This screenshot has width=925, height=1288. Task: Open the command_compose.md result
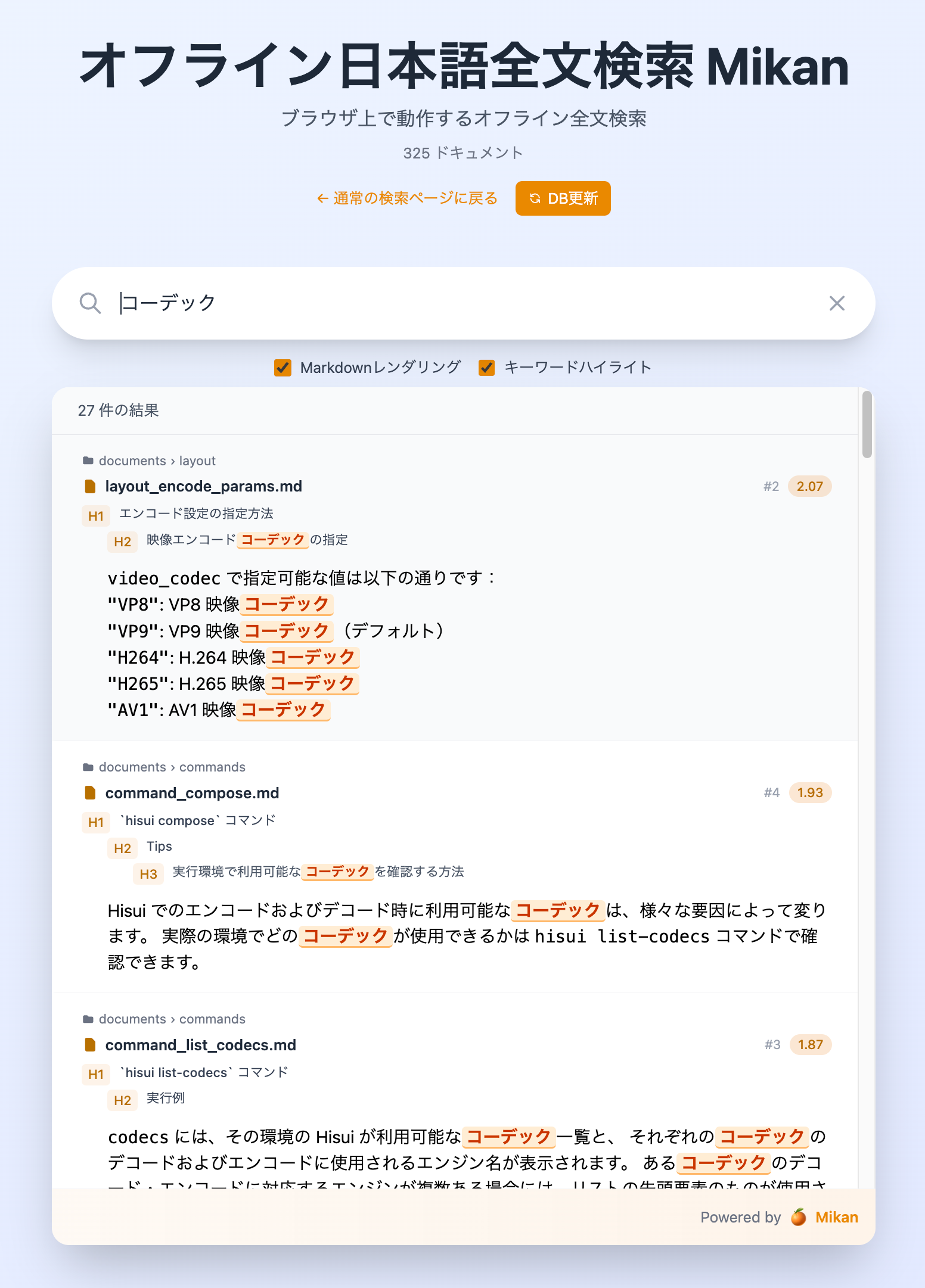coord(192,793)
